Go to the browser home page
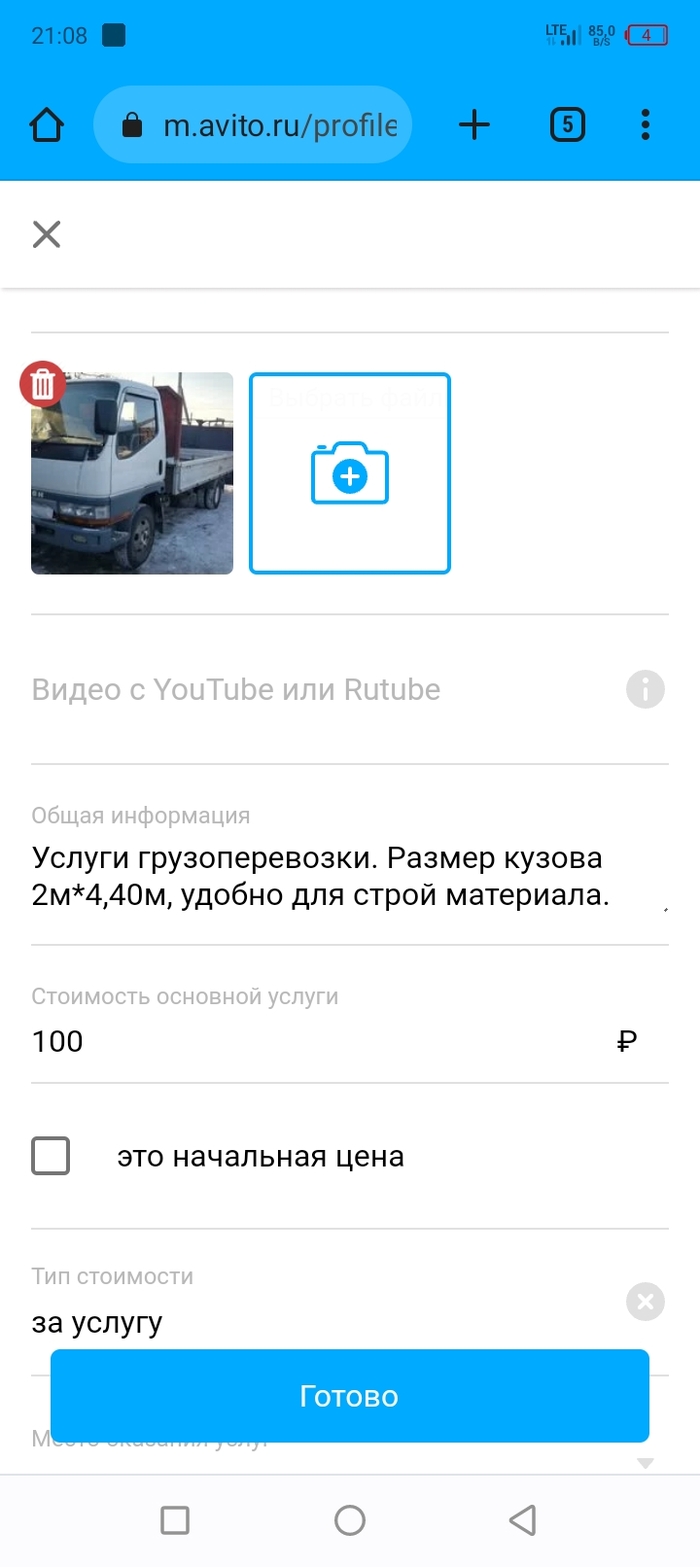The height and width of the screenshot is (1567, 700). [x=47, y=125]
